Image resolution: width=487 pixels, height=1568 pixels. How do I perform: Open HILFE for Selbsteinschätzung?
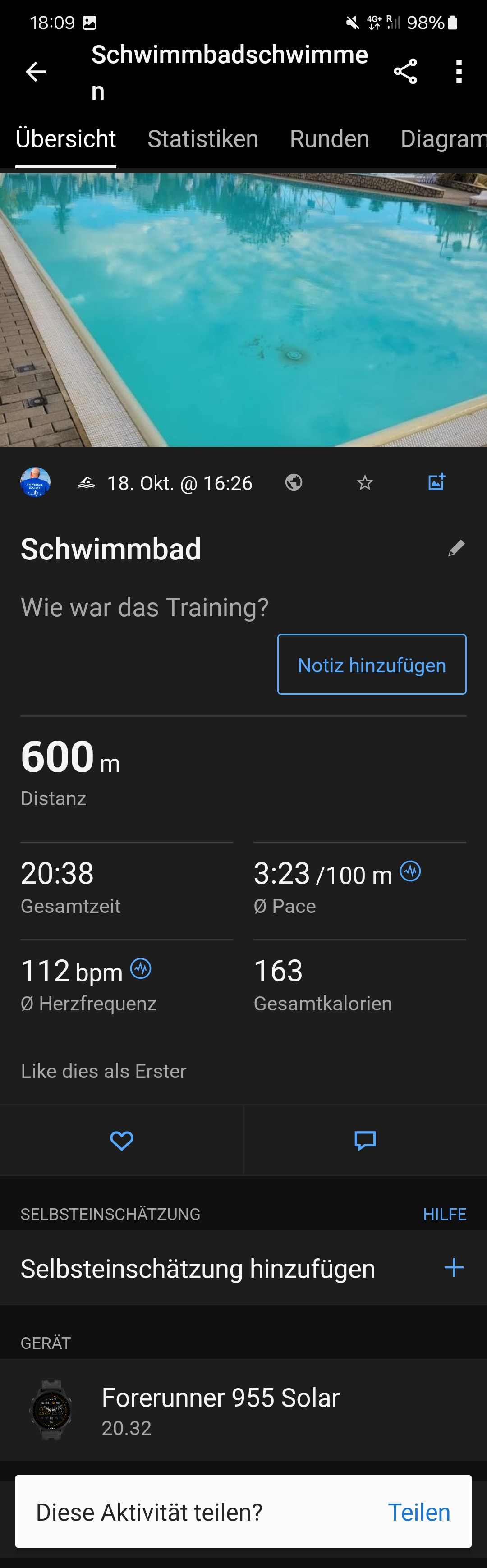click(x=445, y=1215)
